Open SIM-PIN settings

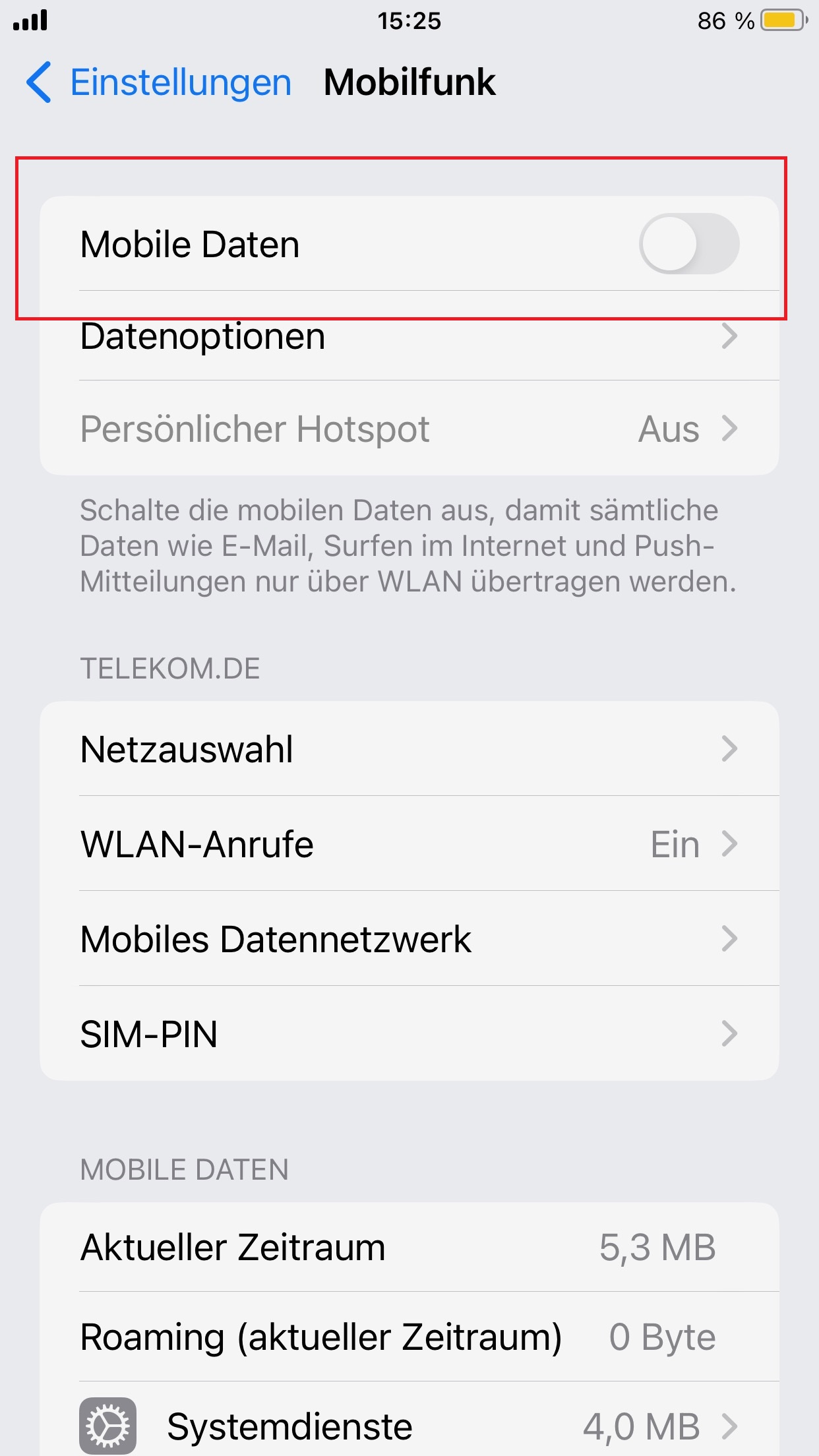coord(409,1034)
